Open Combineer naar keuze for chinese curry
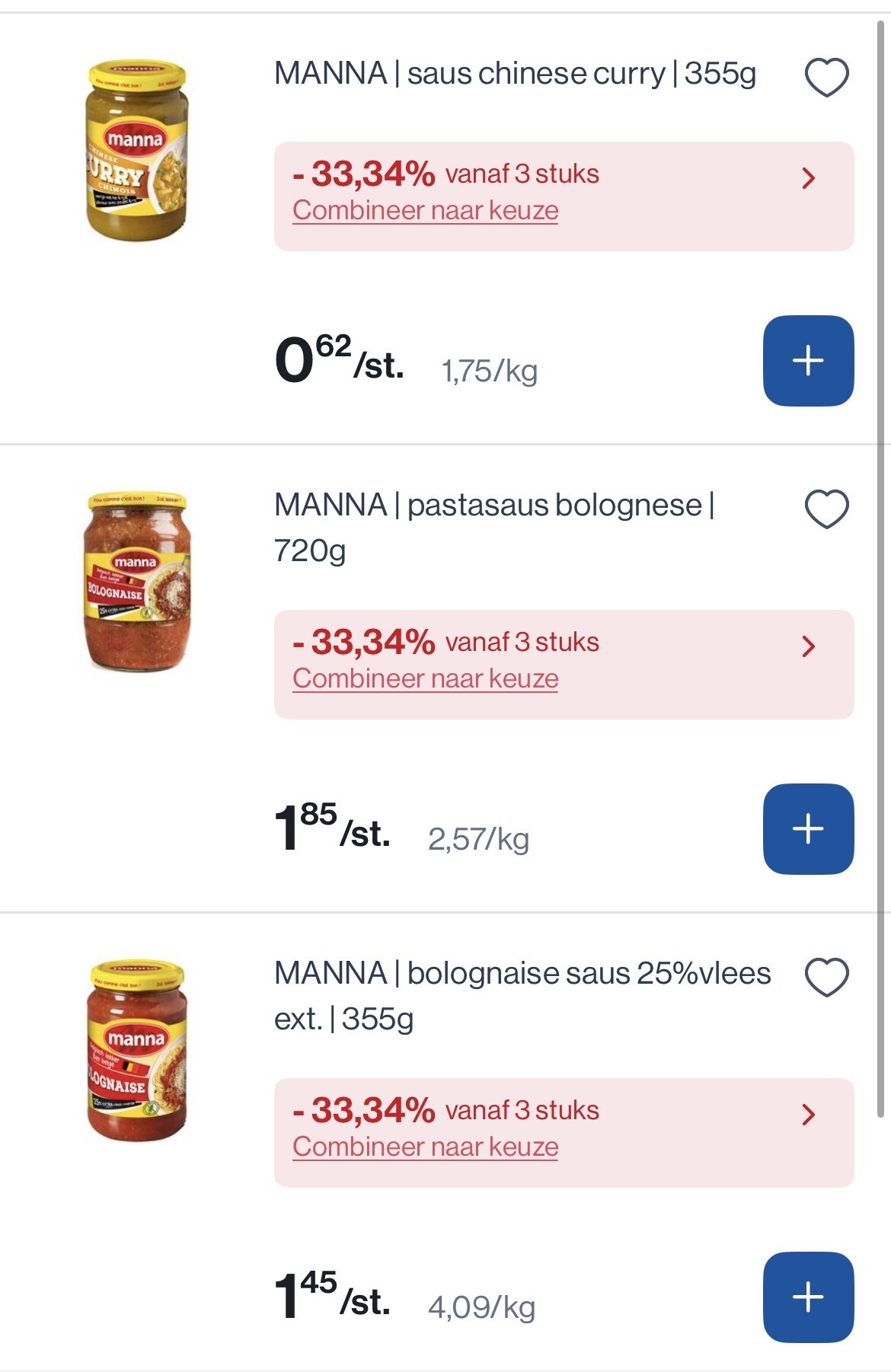Viewport: 891px width, 1372px height. tap(426, 212)
